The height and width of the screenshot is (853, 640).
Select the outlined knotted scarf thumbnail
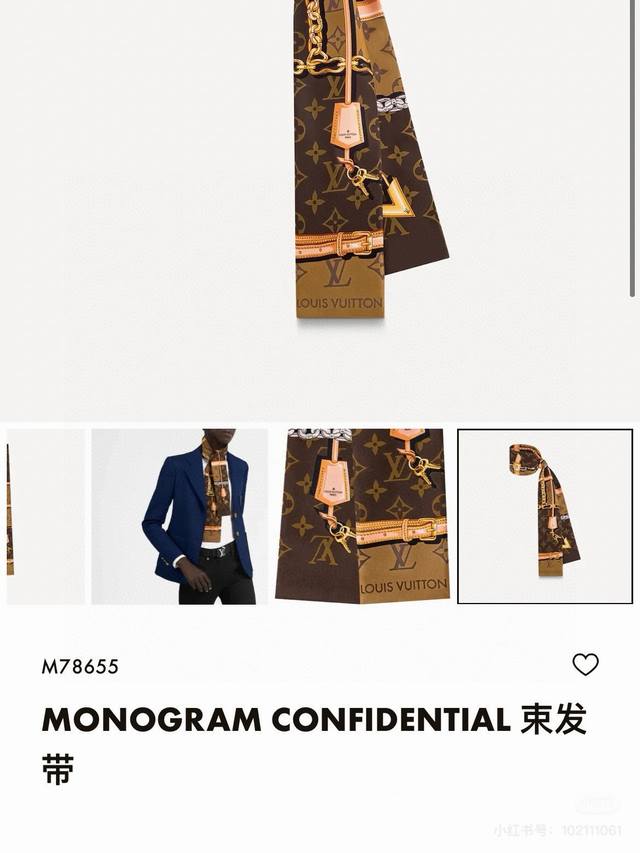(545, 516)
